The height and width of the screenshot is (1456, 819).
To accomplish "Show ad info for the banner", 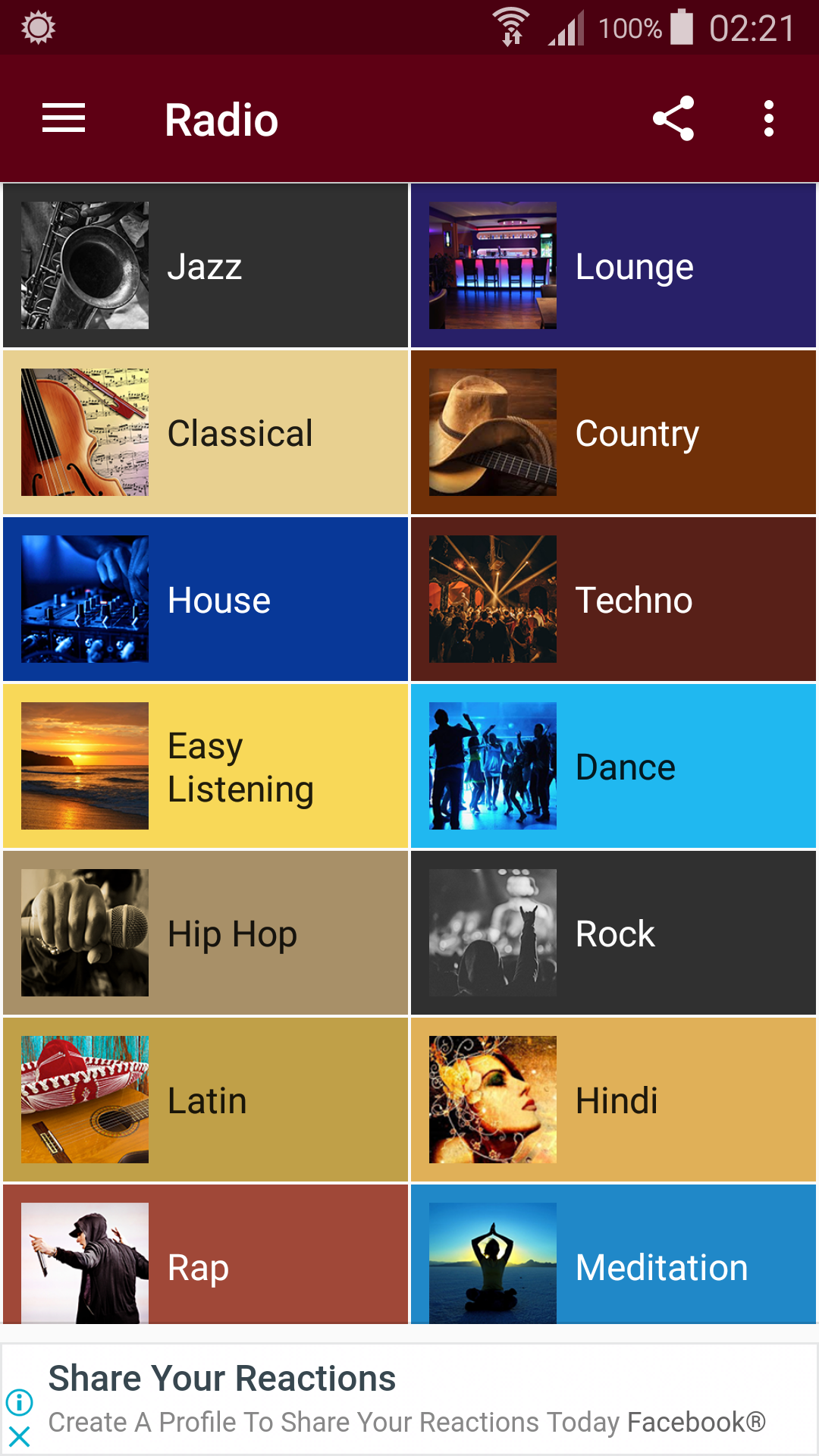I will coord(19,1402).
